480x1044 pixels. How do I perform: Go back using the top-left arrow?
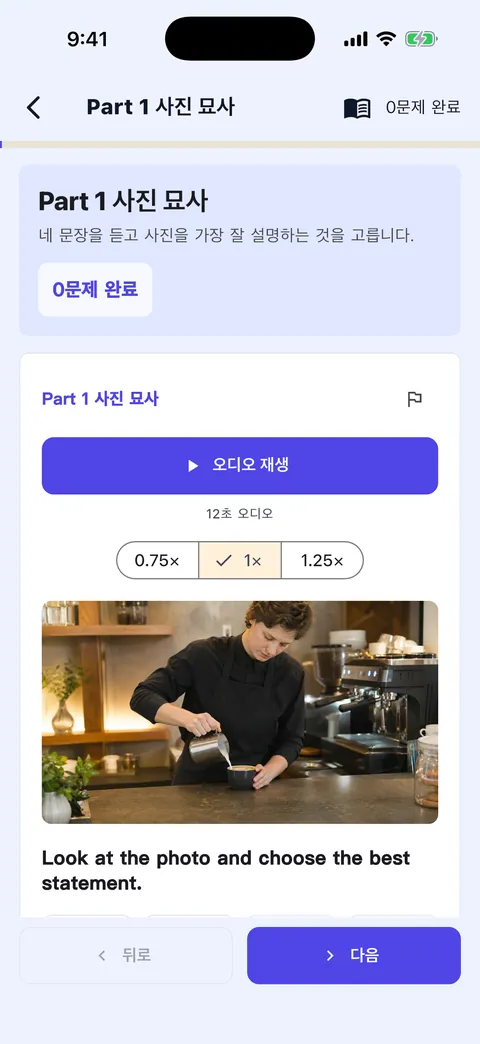coord(33,107)
